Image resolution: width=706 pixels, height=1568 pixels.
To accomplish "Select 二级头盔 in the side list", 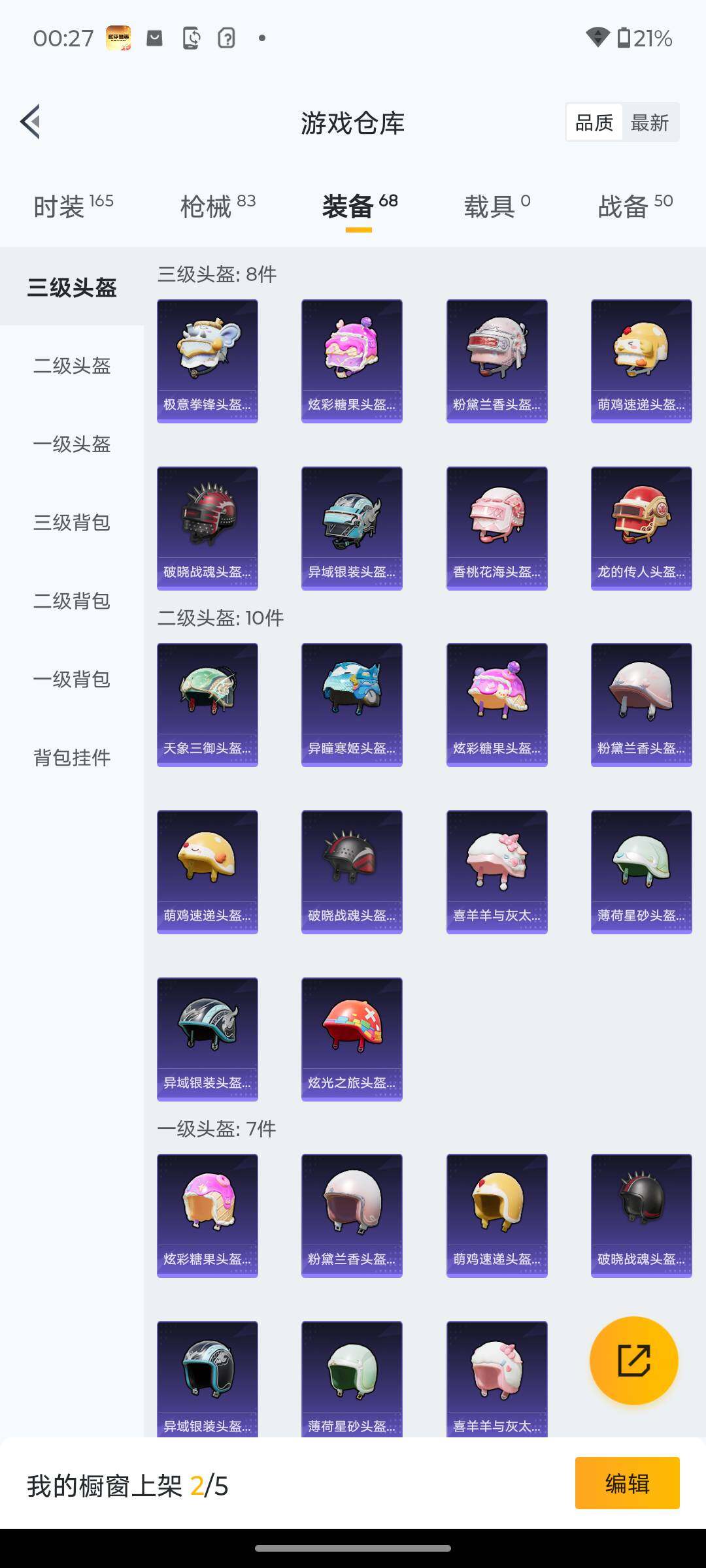I will pyautogui.click(x=72, y=366).
